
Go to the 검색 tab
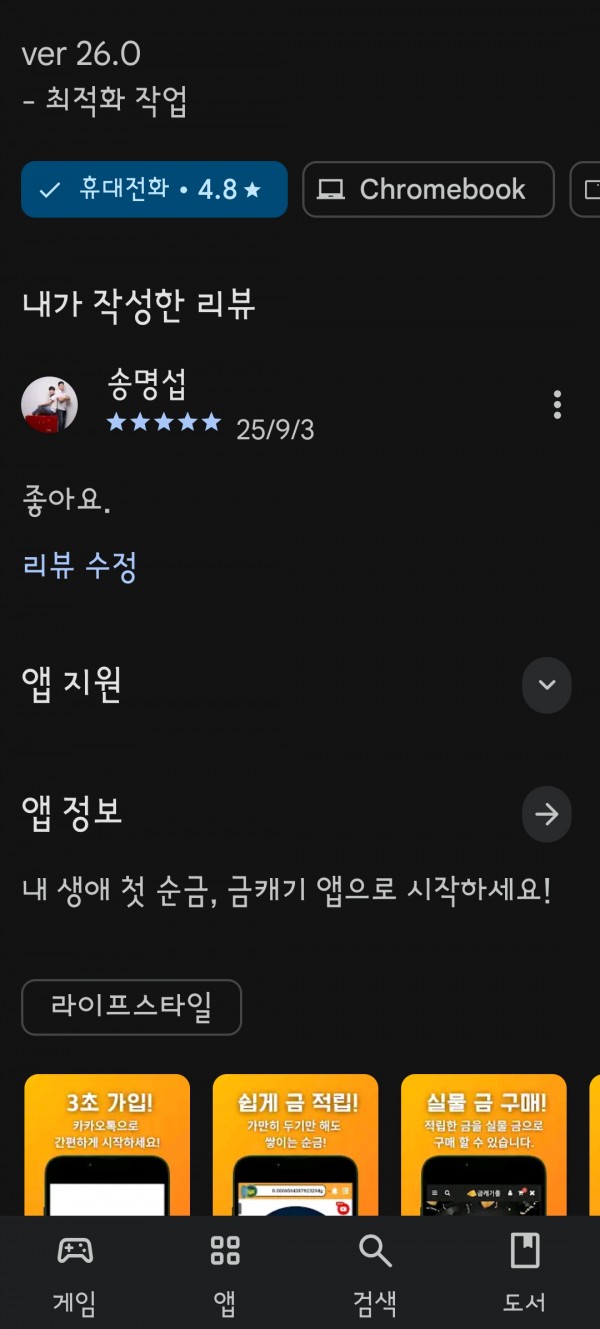pyautogui.click(x=375, y=1273)
